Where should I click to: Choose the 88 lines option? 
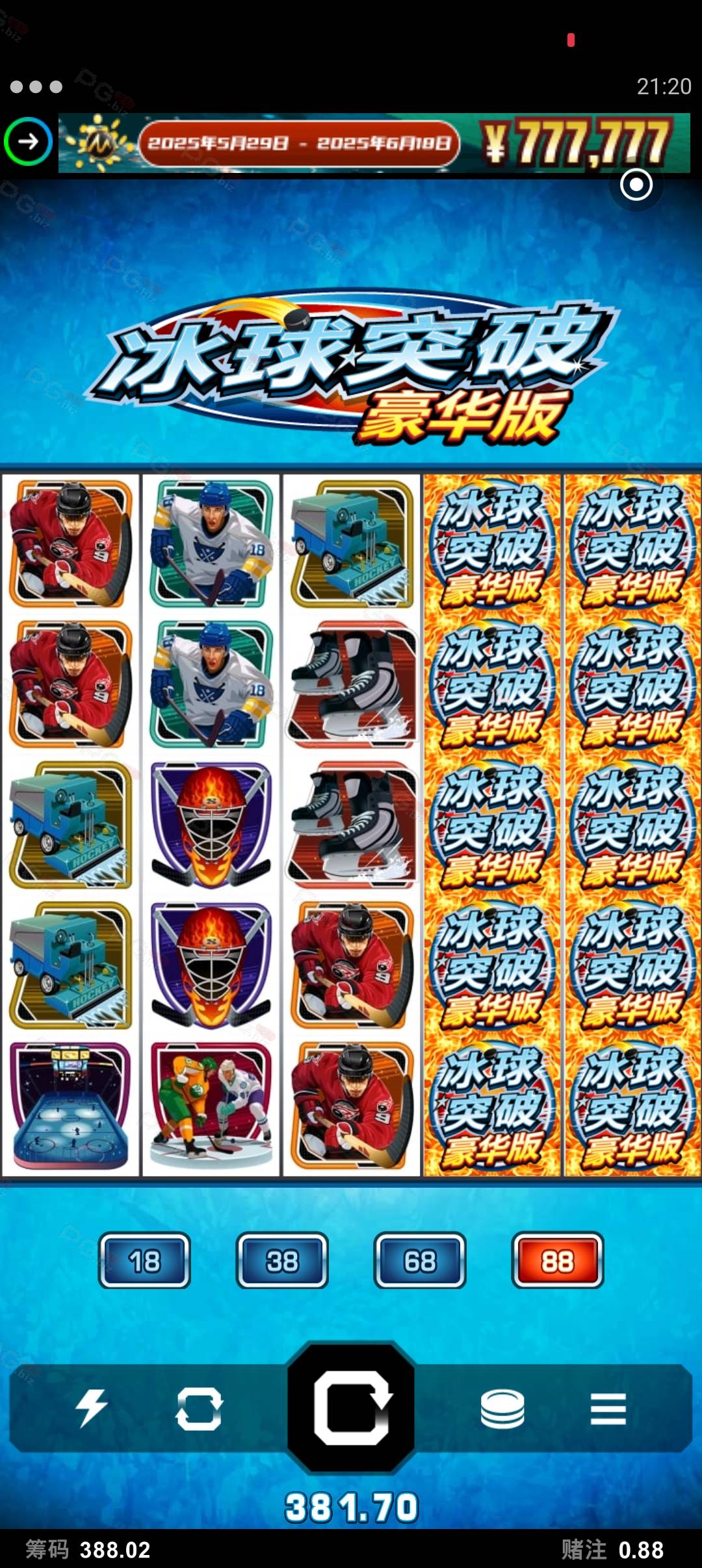(558, 1261)
